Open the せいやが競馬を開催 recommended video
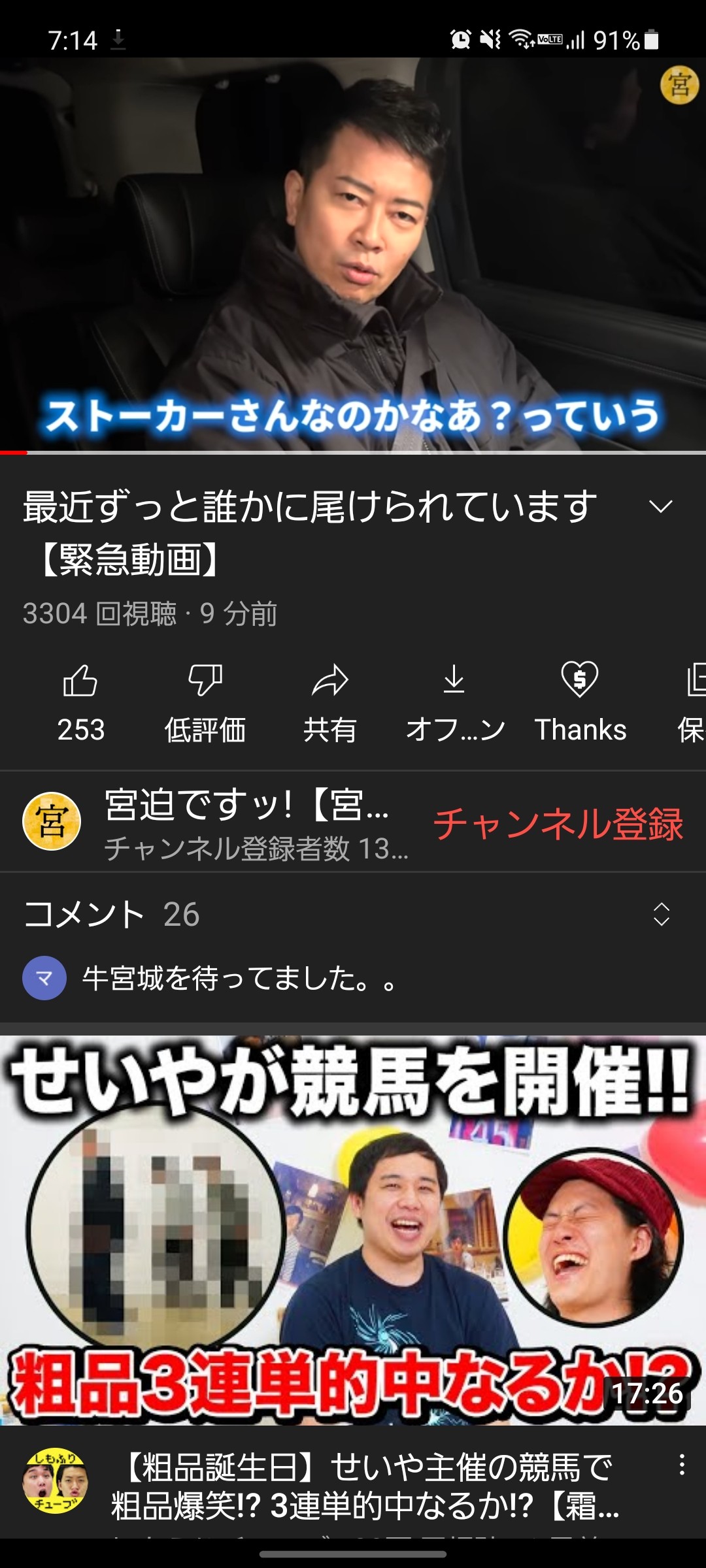 353,1228
